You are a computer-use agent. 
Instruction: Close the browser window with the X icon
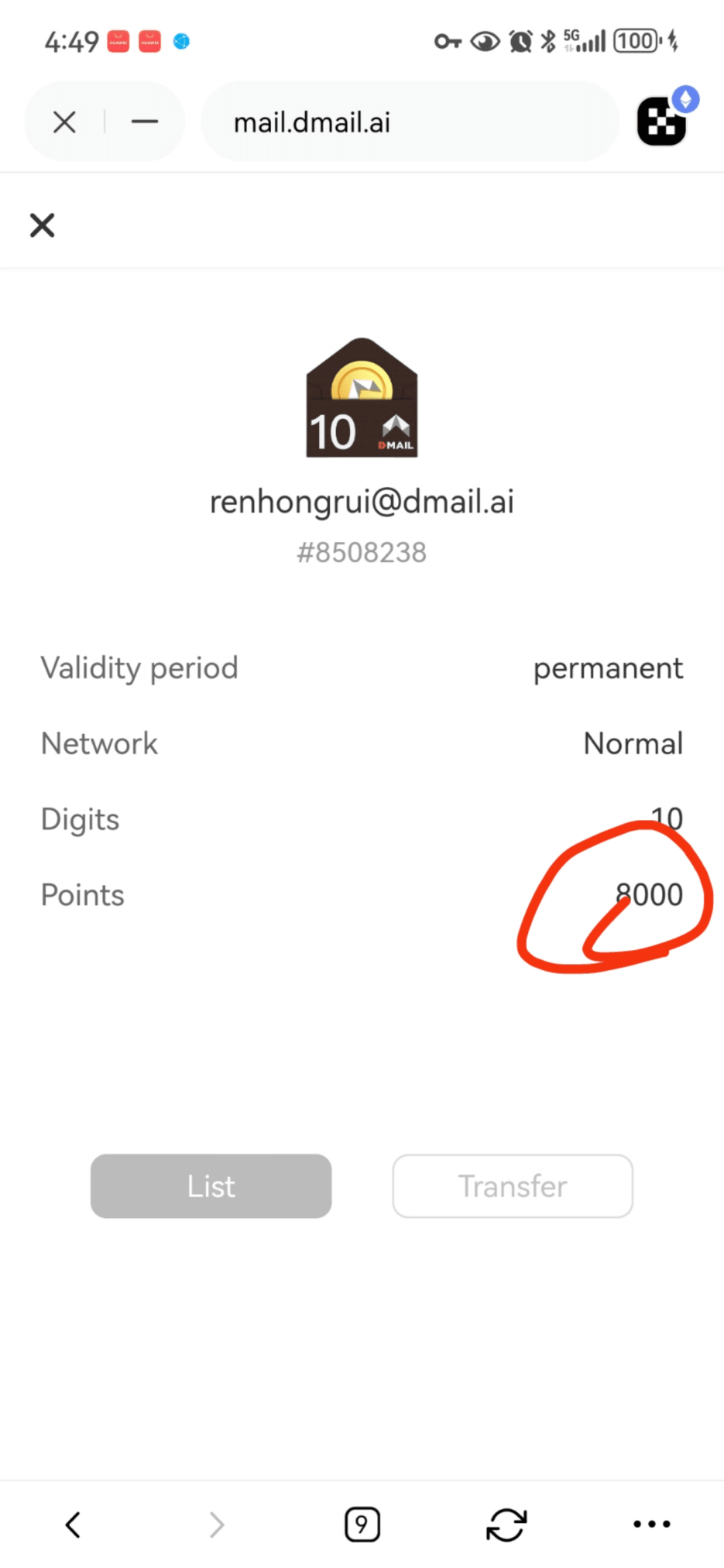point(64,122)
